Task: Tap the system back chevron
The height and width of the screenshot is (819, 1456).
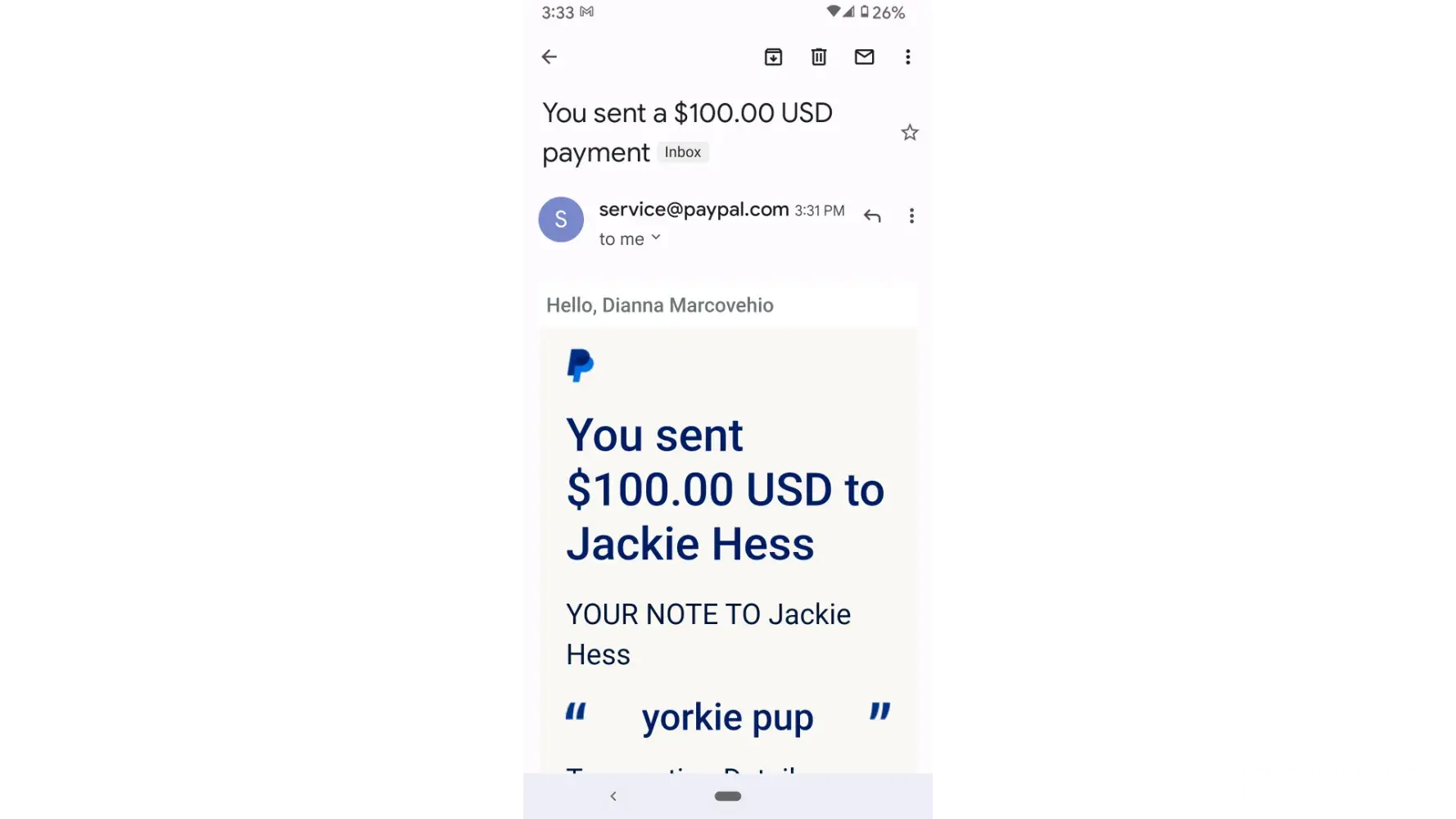Action: coord(613,796)
